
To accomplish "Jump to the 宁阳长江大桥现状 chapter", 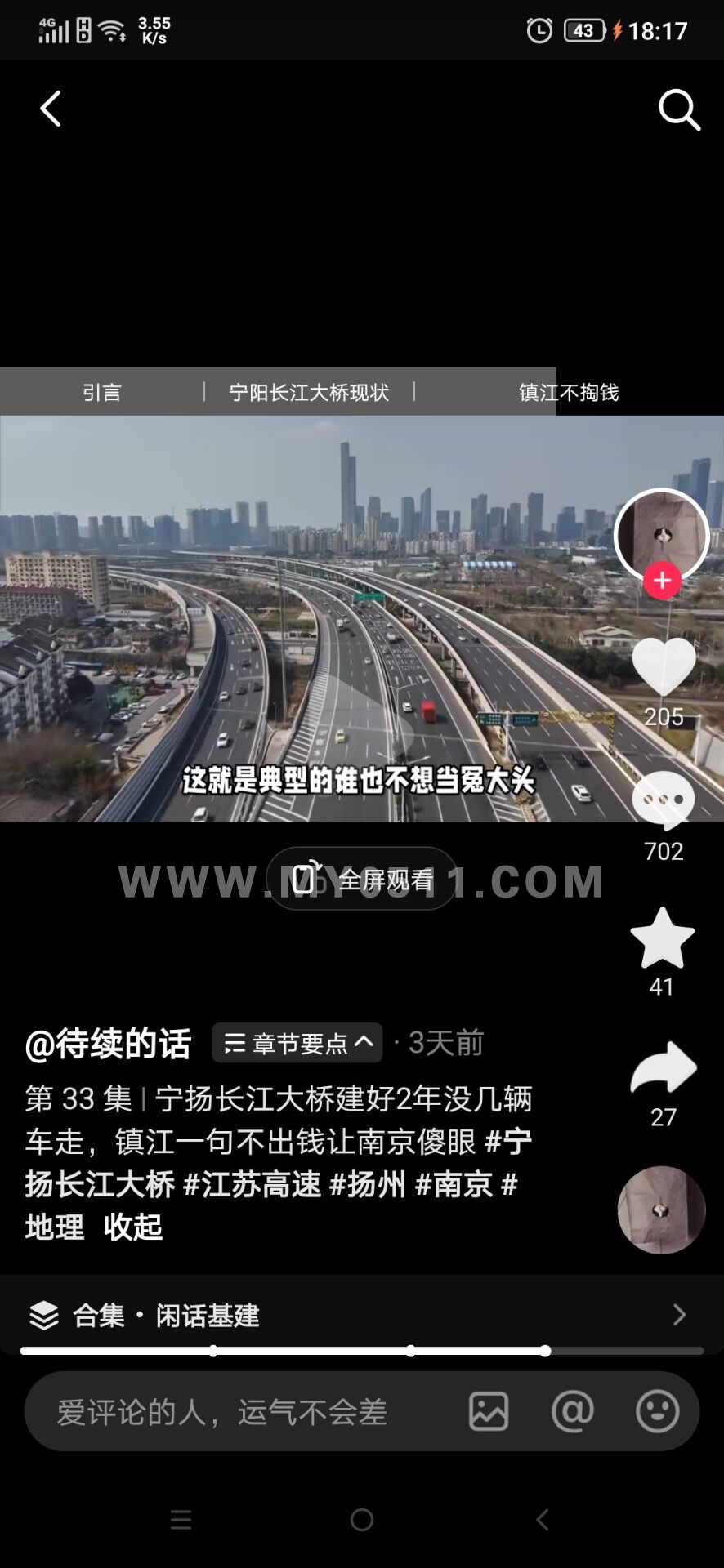I will click(309, 393).
